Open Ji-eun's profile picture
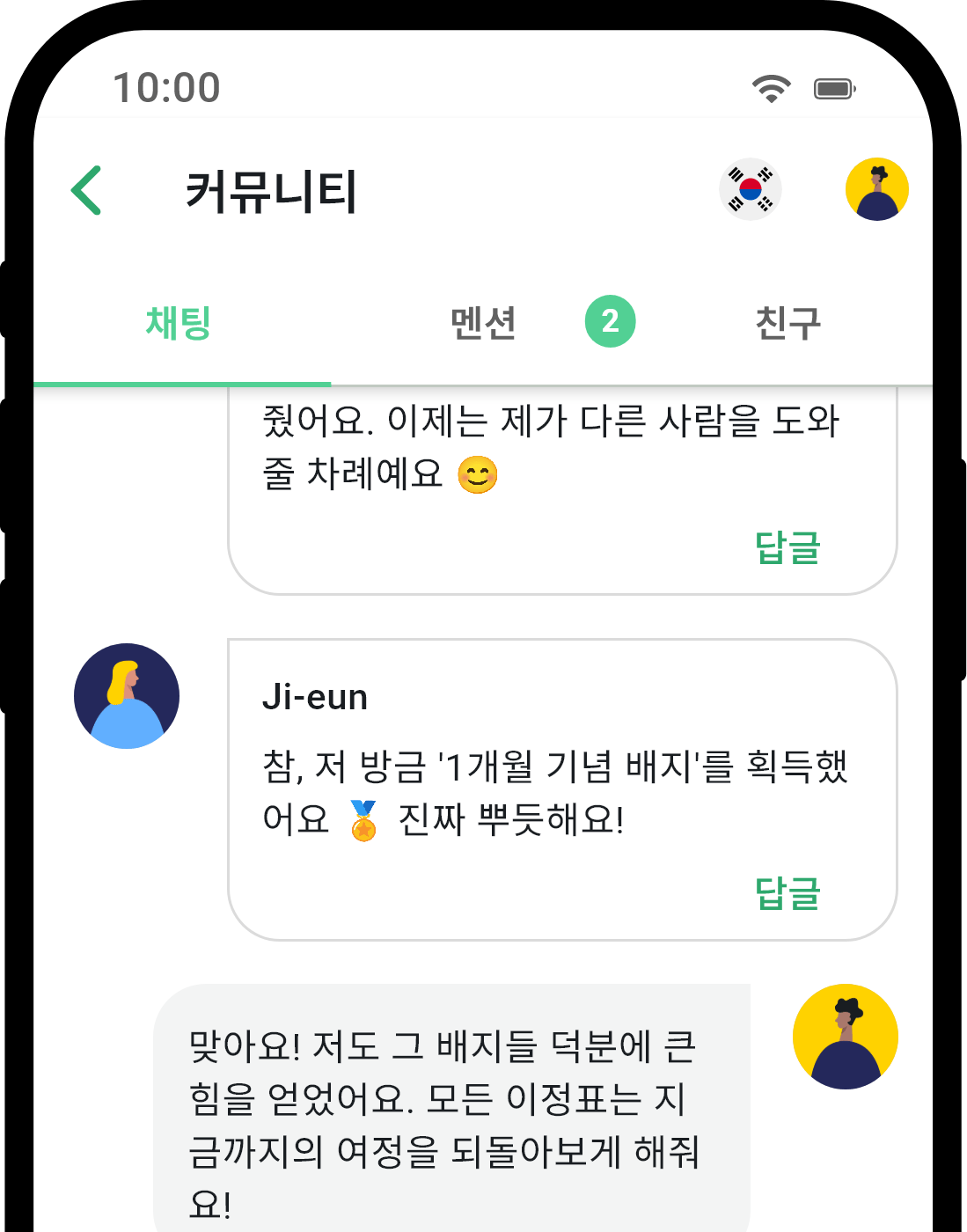The width and height of the screenshot is (967, 1232). point(127,696)
